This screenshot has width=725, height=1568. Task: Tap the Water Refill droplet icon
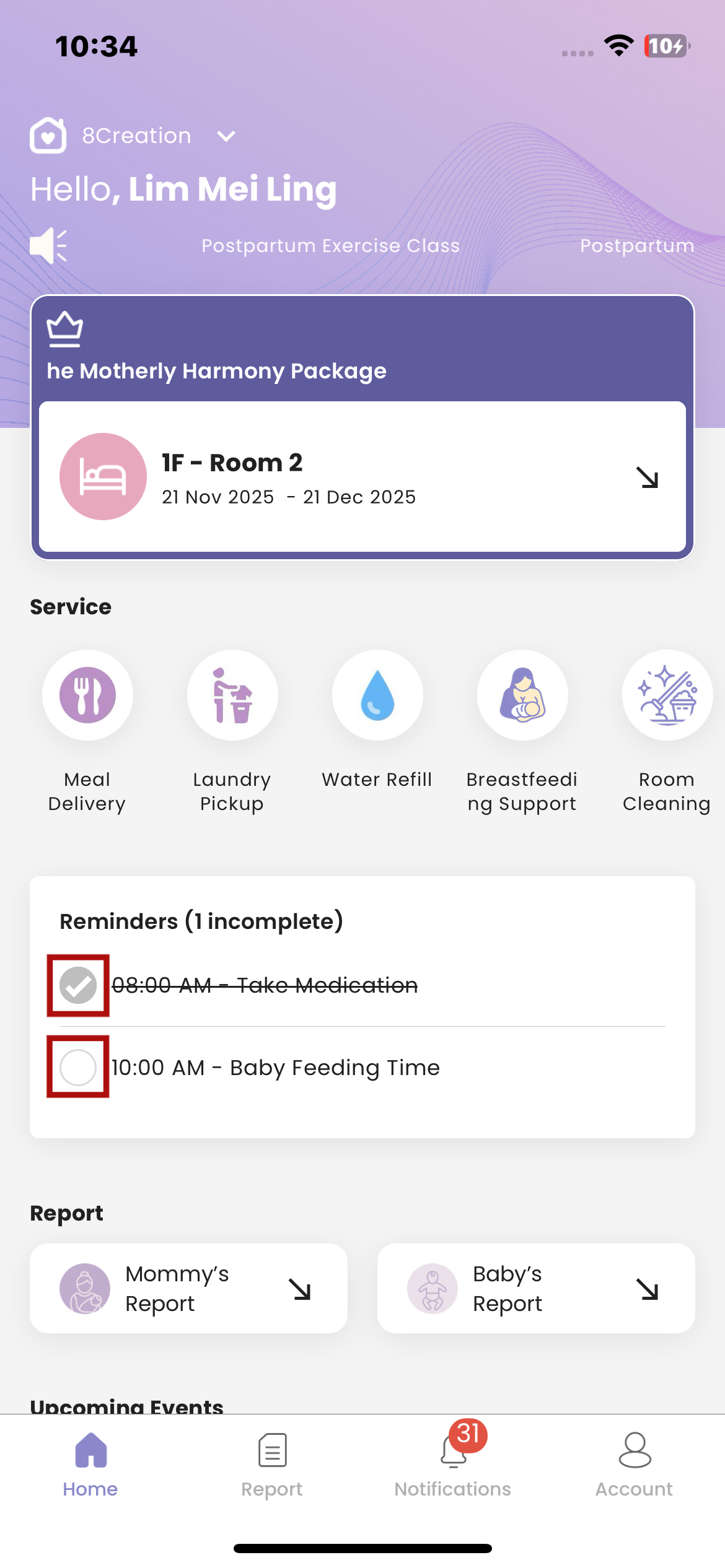pos(377,695)
